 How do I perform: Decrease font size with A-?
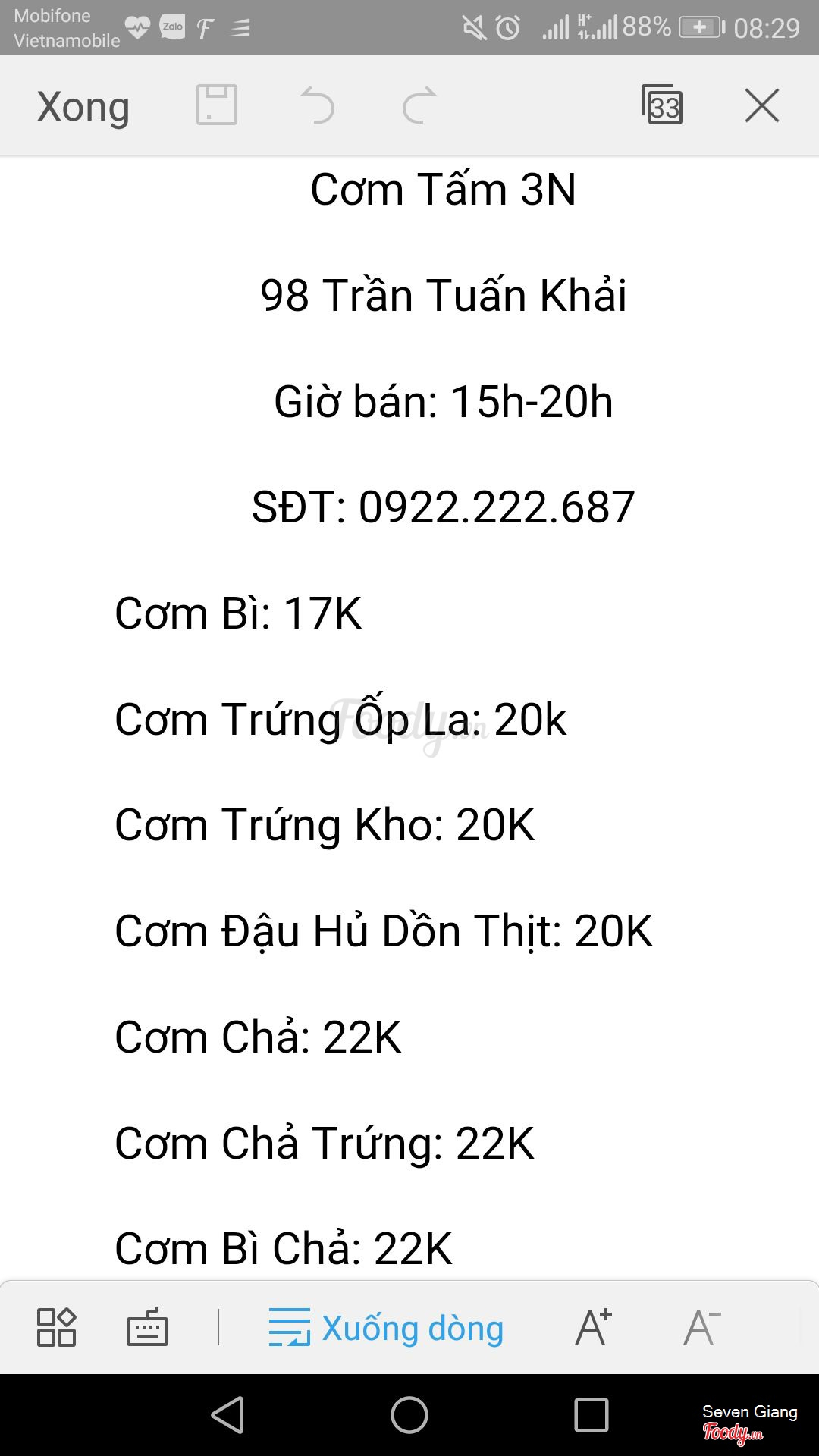[x=701, y=1327]
